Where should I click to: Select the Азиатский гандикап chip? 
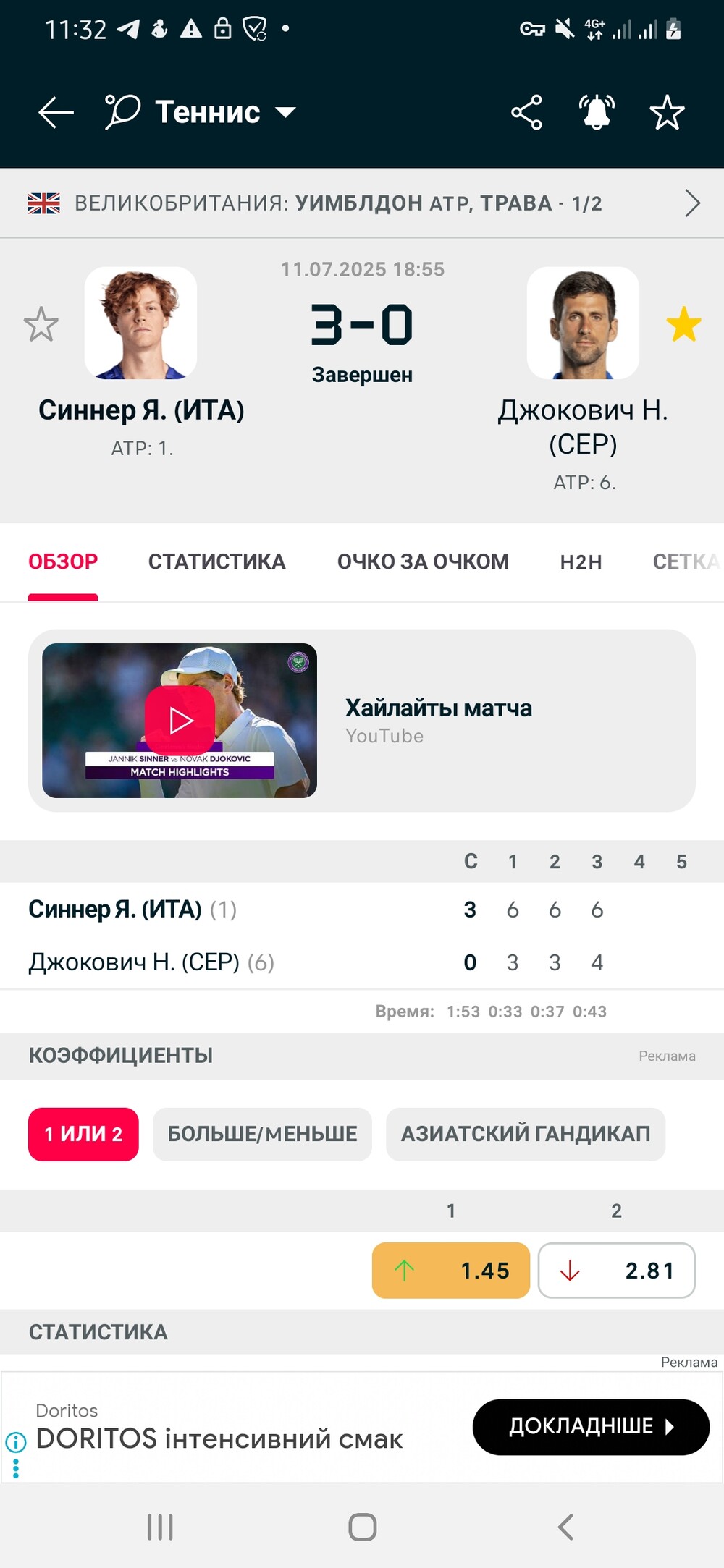tap(526, 1134)
